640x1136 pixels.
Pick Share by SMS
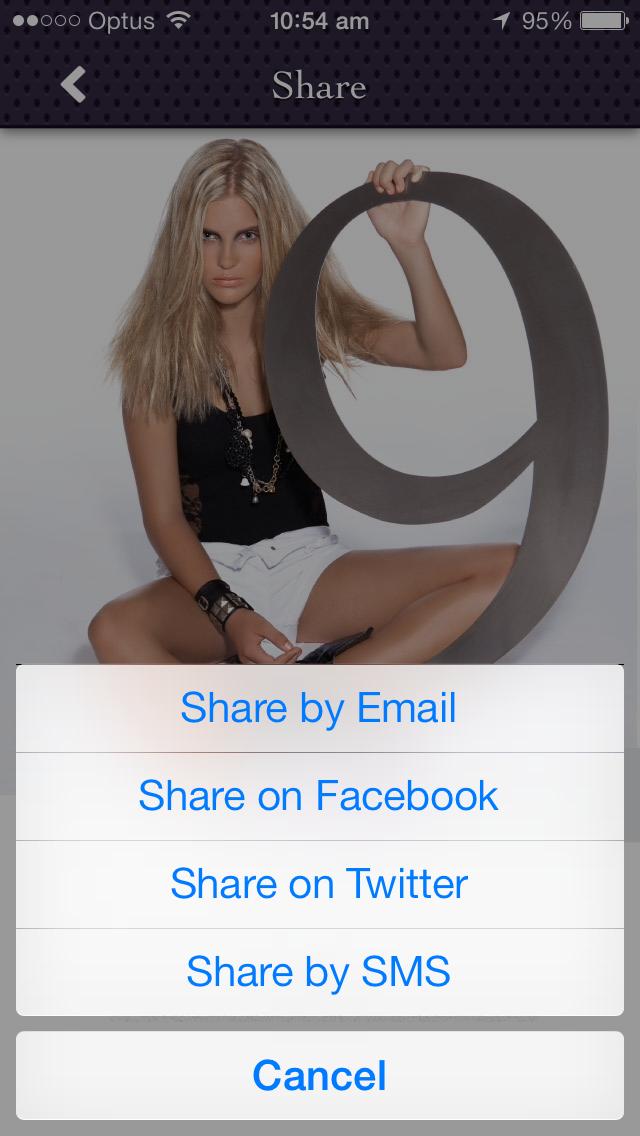(319, 971)
